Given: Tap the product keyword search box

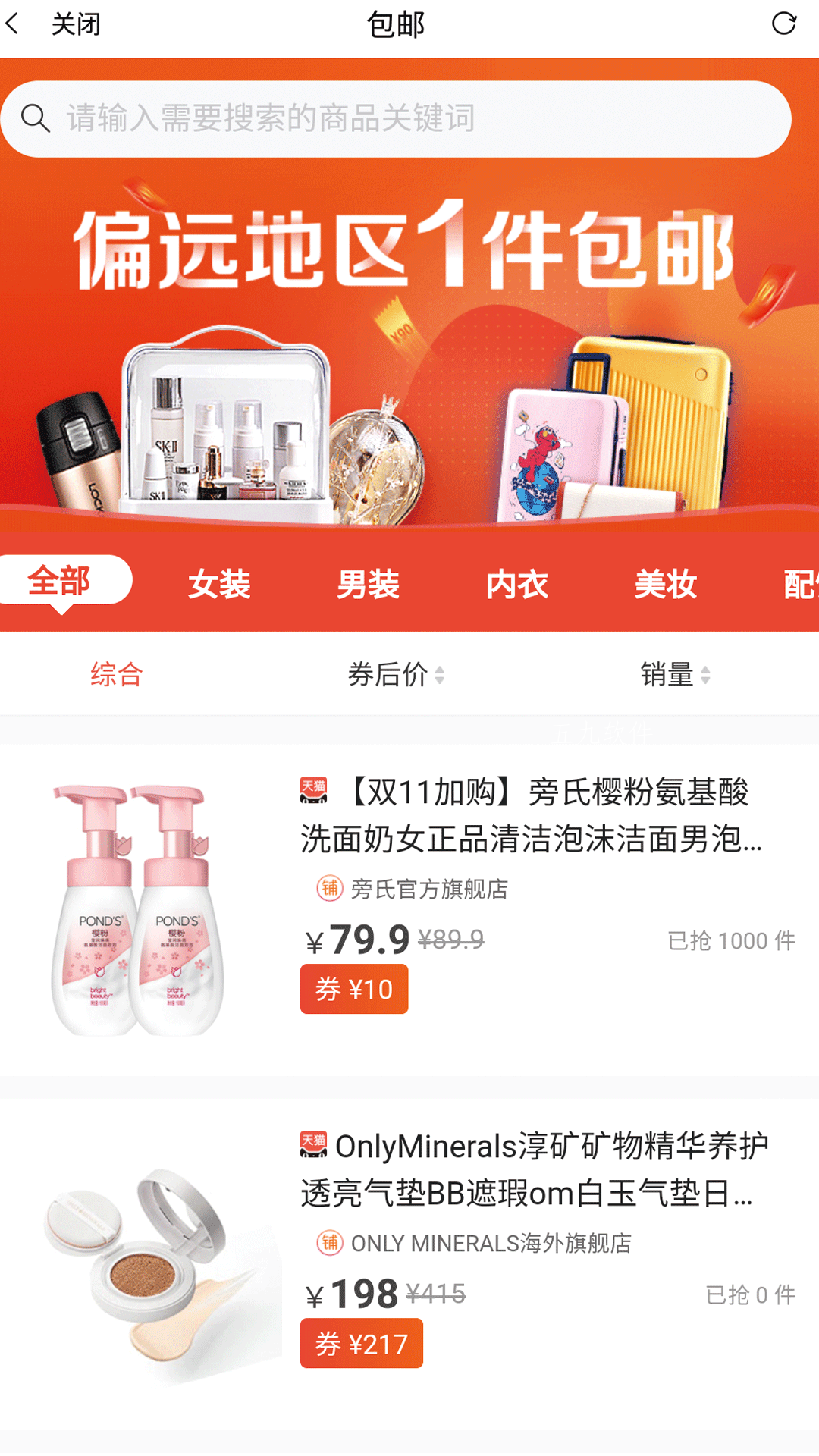Looking at the screenshot, I should 396,119.
